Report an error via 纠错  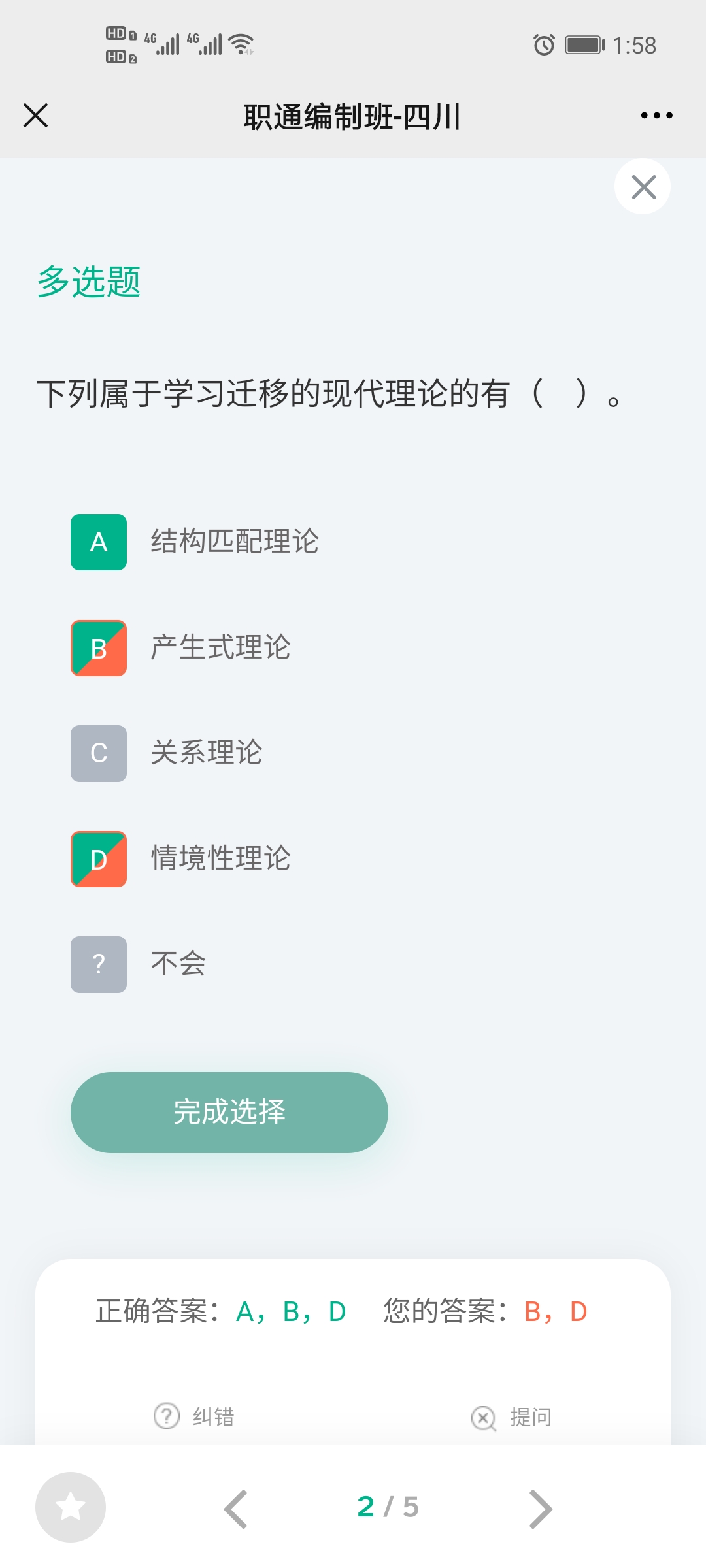click(194, 1416)
